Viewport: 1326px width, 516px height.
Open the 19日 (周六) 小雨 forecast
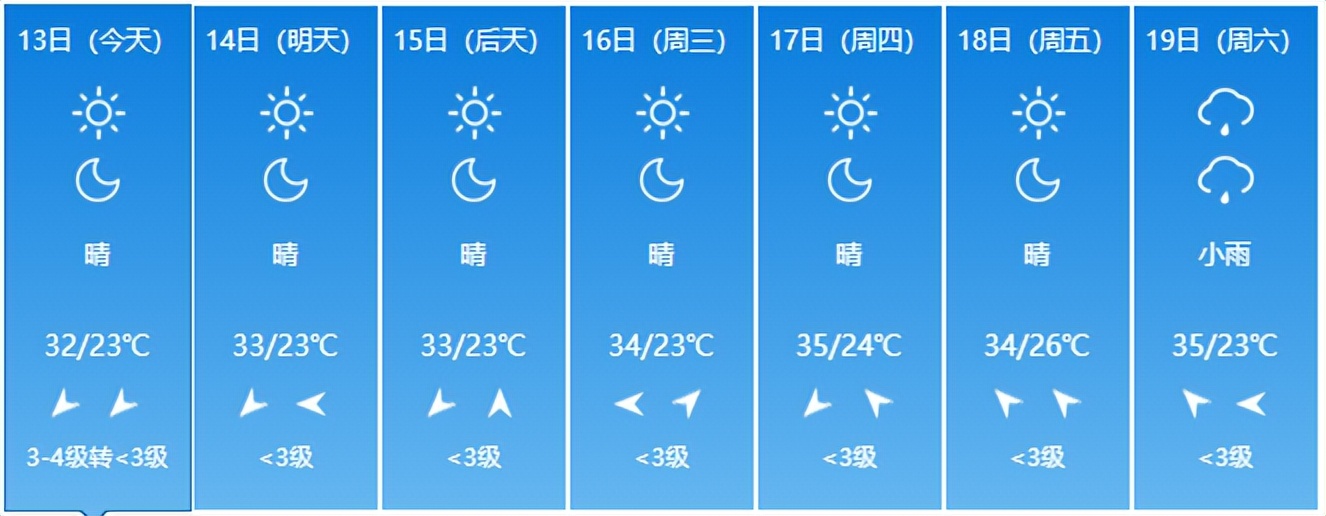(1225, 255)
